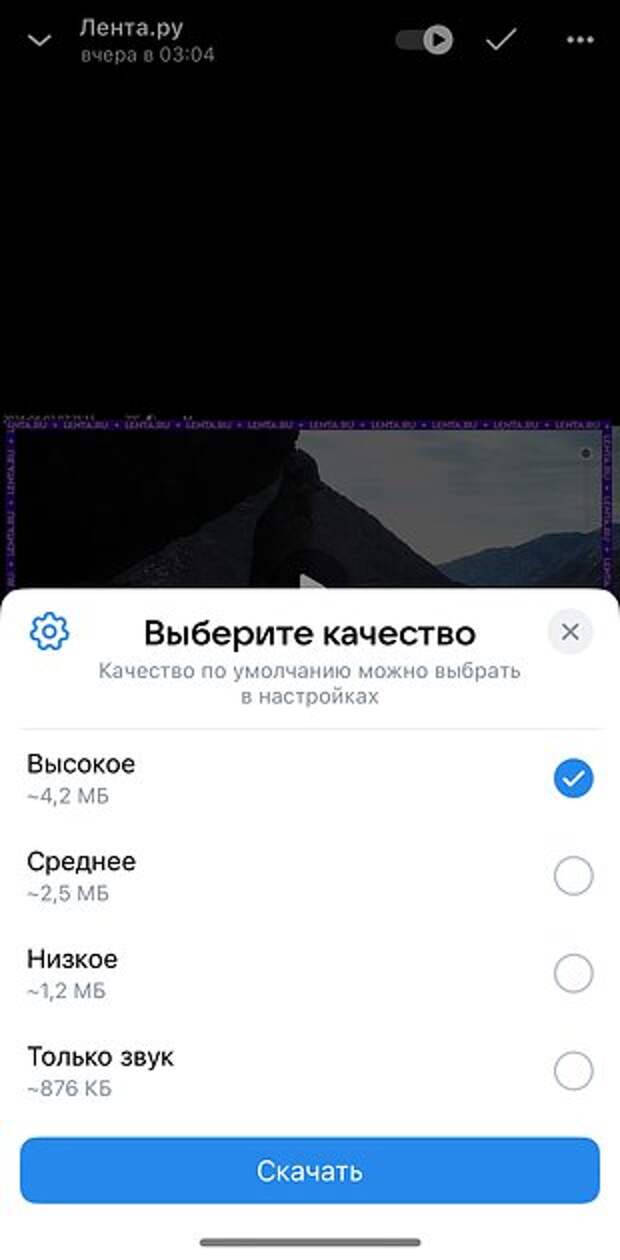The image size is (620, 1260).
Task: Toggle the autoplay switch
Action: pyautogui.click(x=424, y=40)
